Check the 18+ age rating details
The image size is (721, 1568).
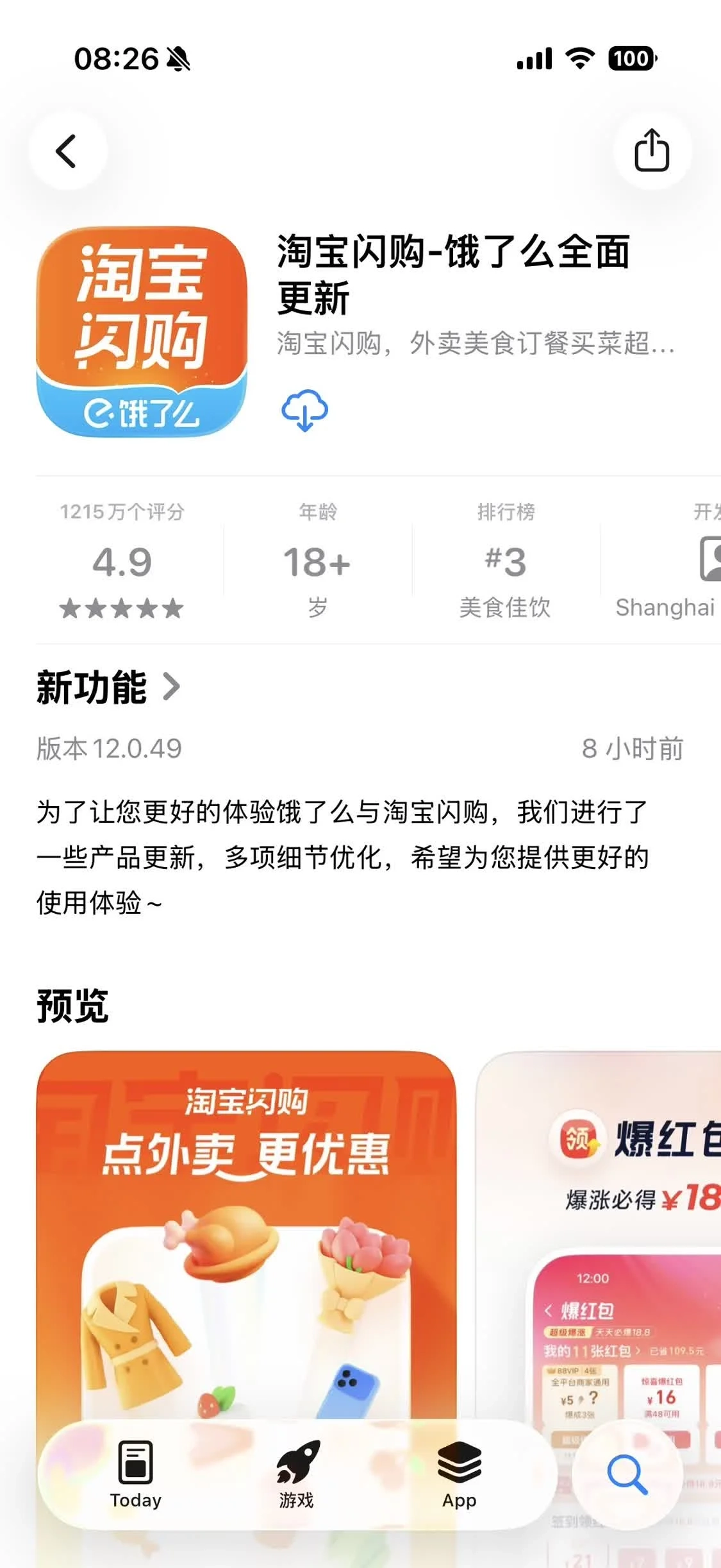click(317, 561)
